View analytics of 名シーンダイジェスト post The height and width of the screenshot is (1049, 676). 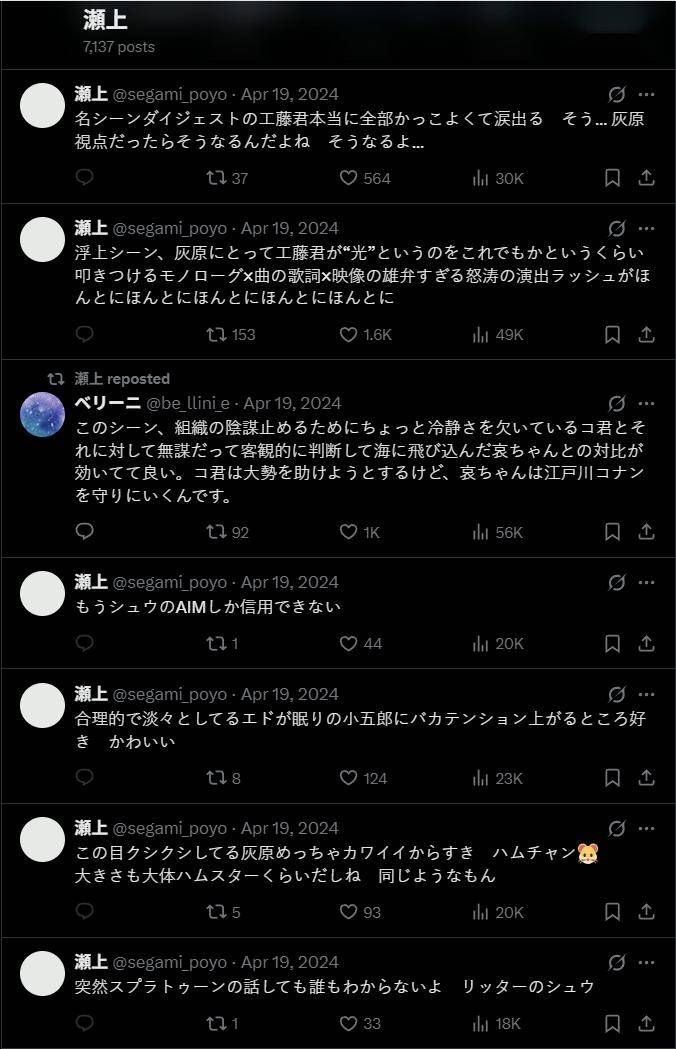click(x=481, y=178)
